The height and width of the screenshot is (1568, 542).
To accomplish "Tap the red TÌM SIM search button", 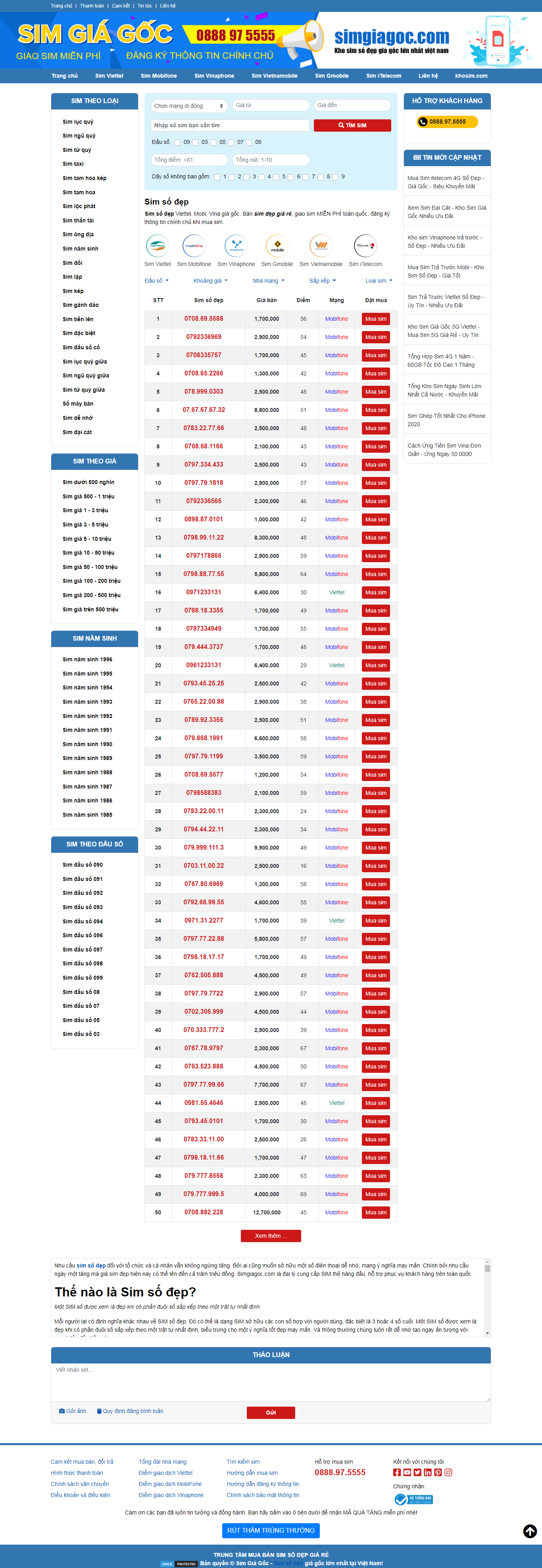I will pyautogui.click(x=352, y=125).
